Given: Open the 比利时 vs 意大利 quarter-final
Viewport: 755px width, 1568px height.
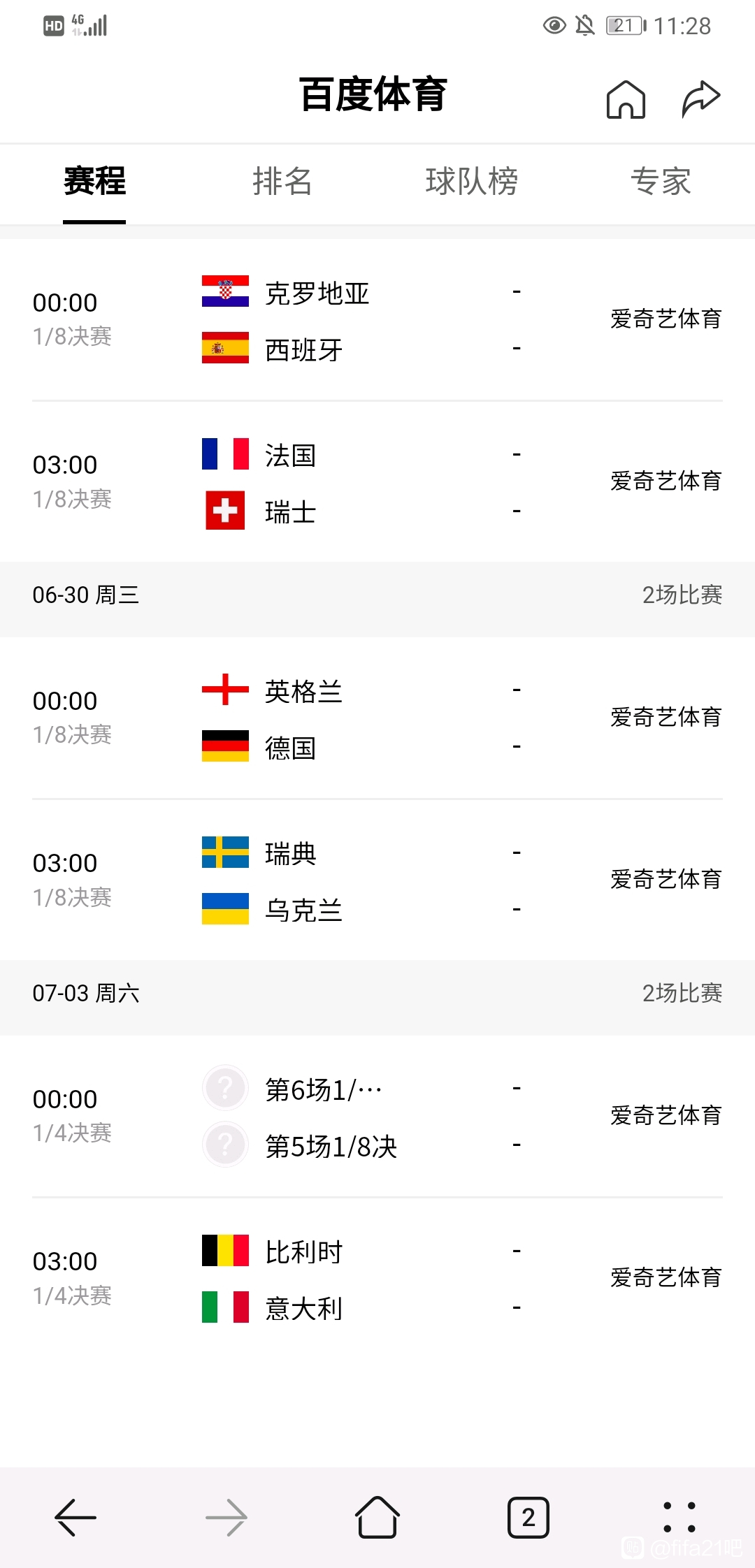Looking at the screenshot, I should 377,1279.
